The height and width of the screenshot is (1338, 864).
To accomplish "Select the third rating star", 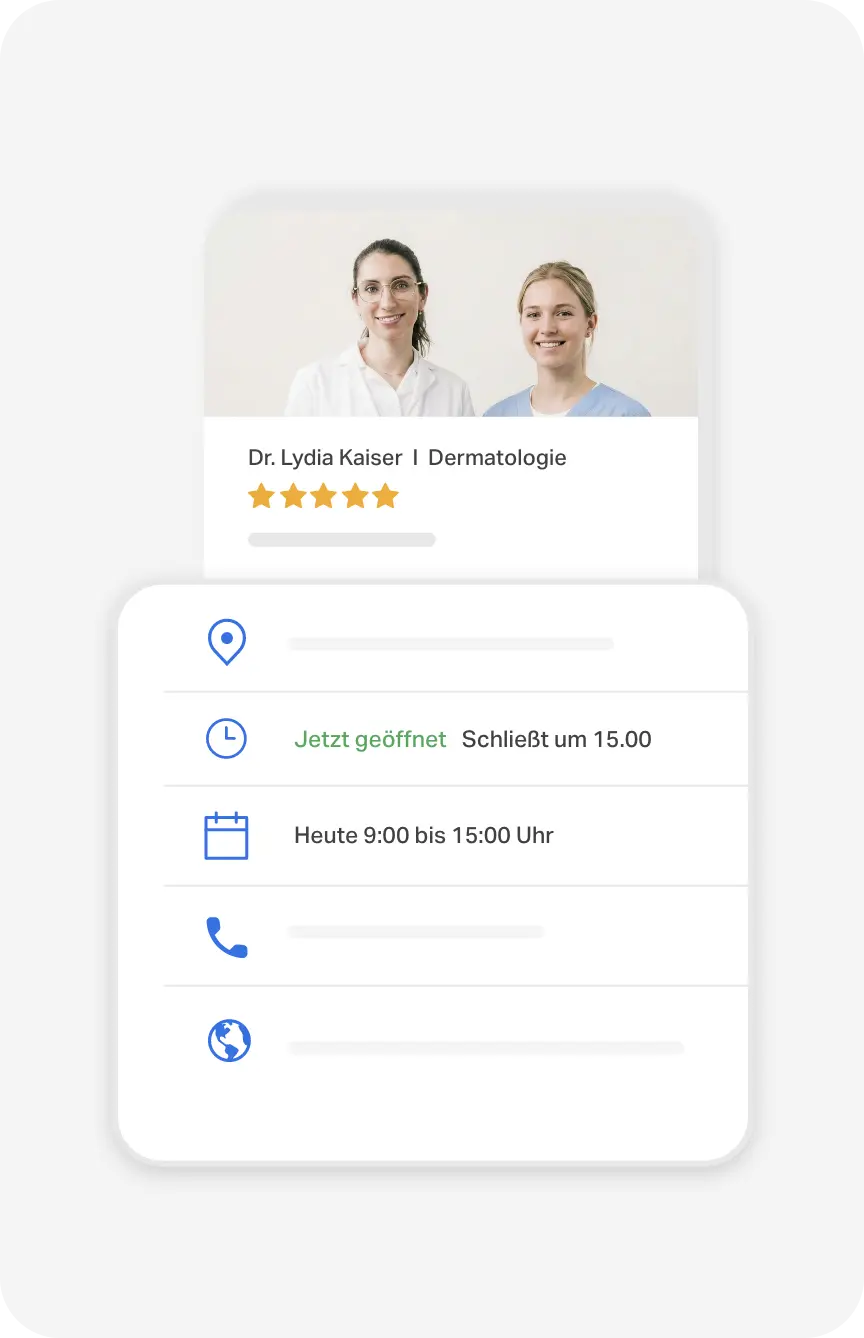I will 323,495.
